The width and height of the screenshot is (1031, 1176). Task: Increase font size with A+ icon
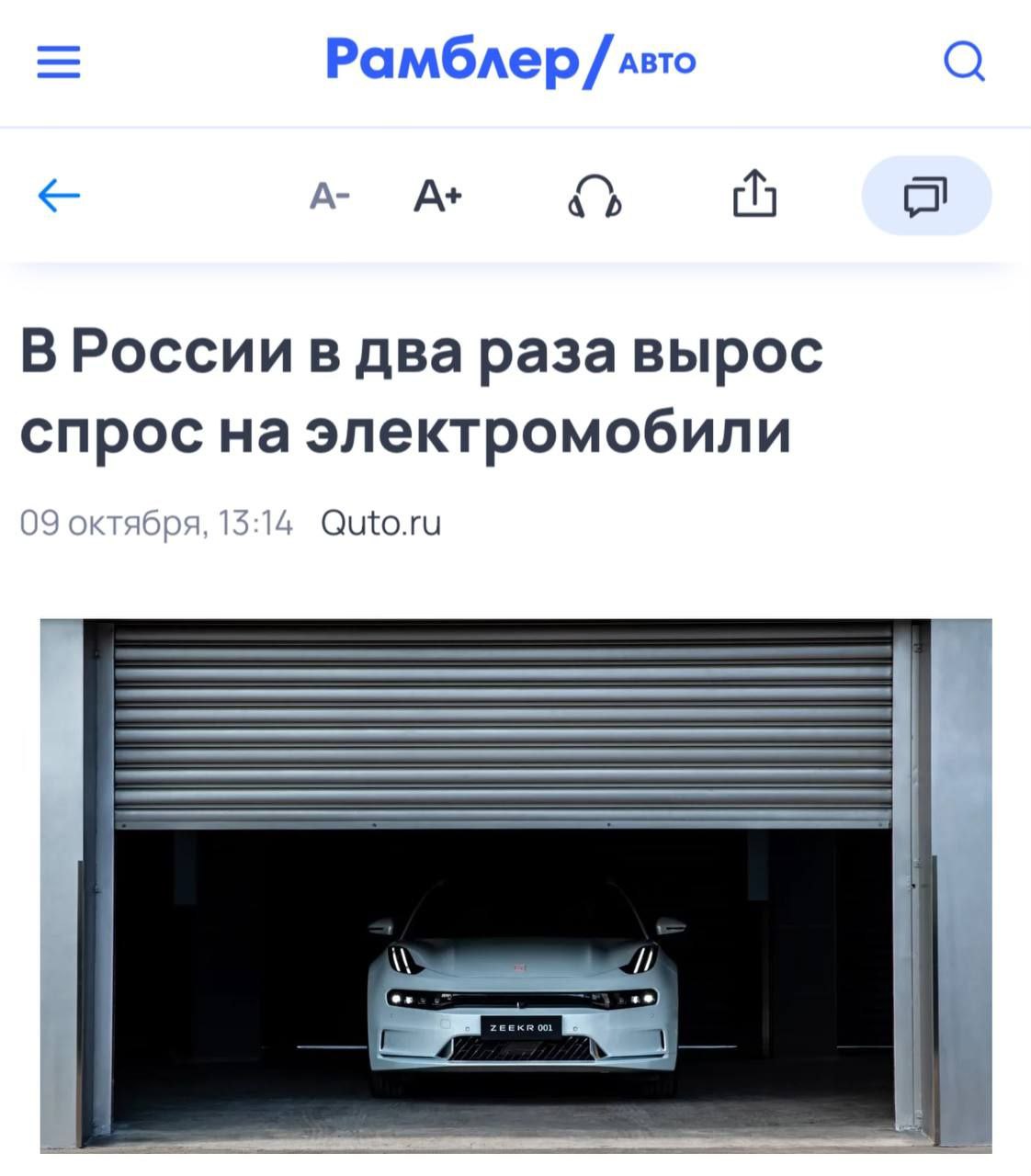pos(438,195)
